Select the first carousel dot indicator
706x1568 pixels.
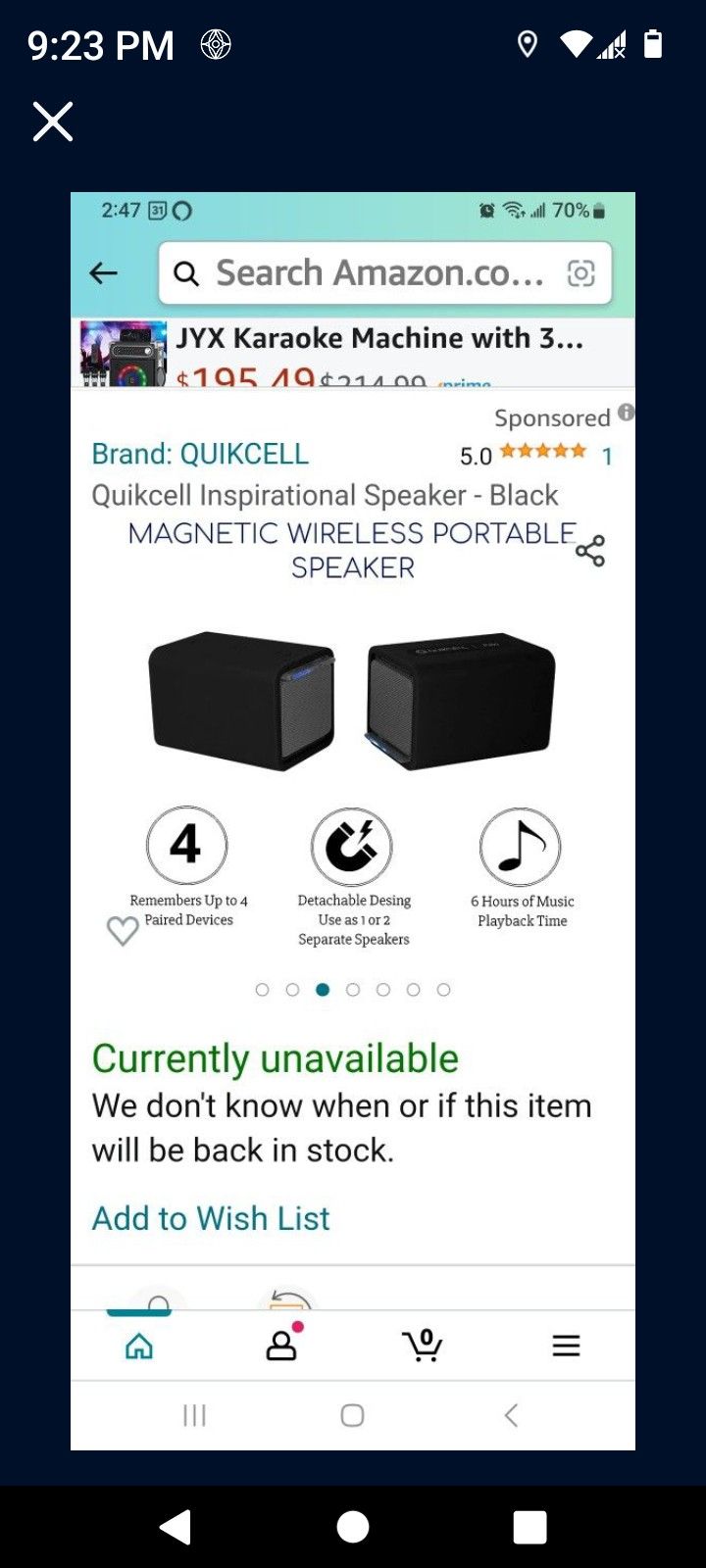262,990
